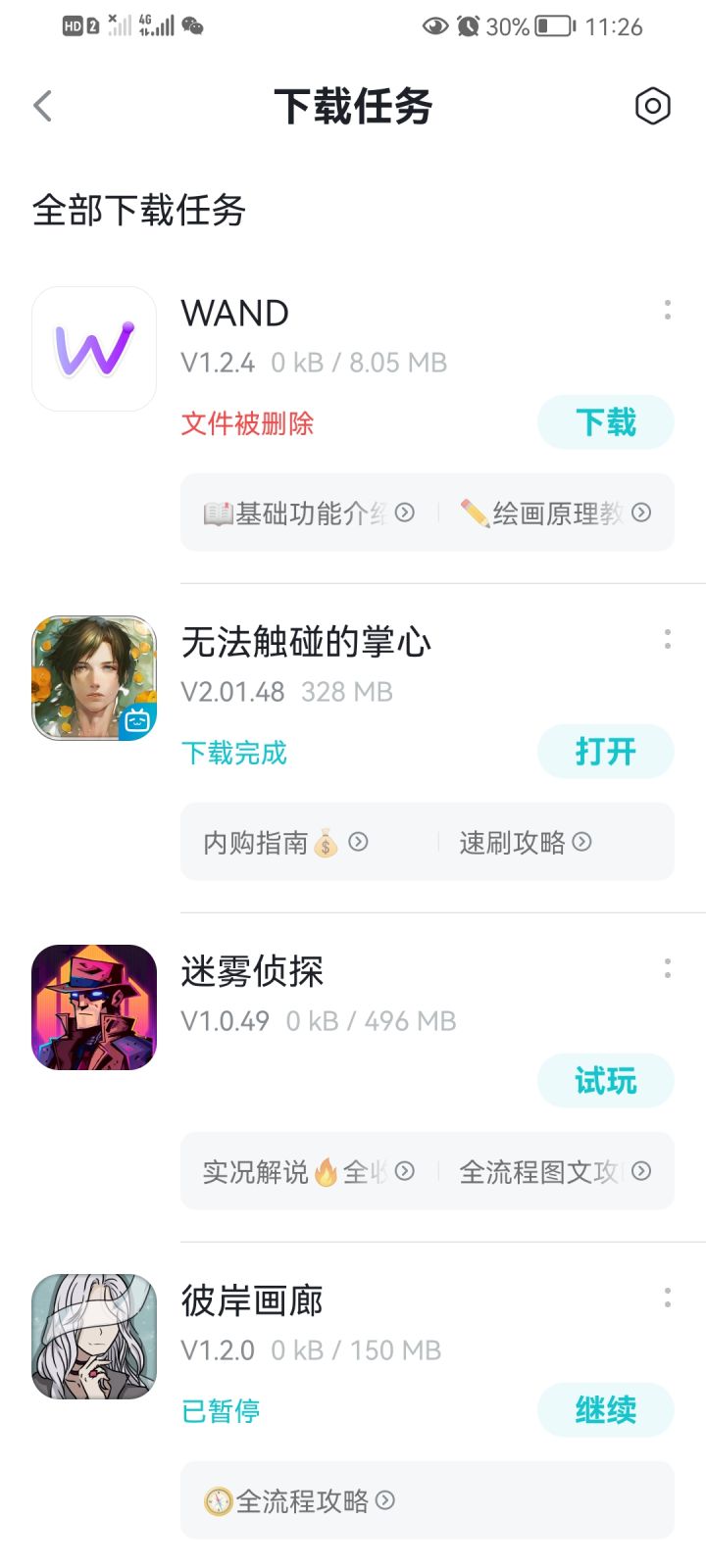
Task: Tap 下载 to redownload WAND
Action: [605, 421]
